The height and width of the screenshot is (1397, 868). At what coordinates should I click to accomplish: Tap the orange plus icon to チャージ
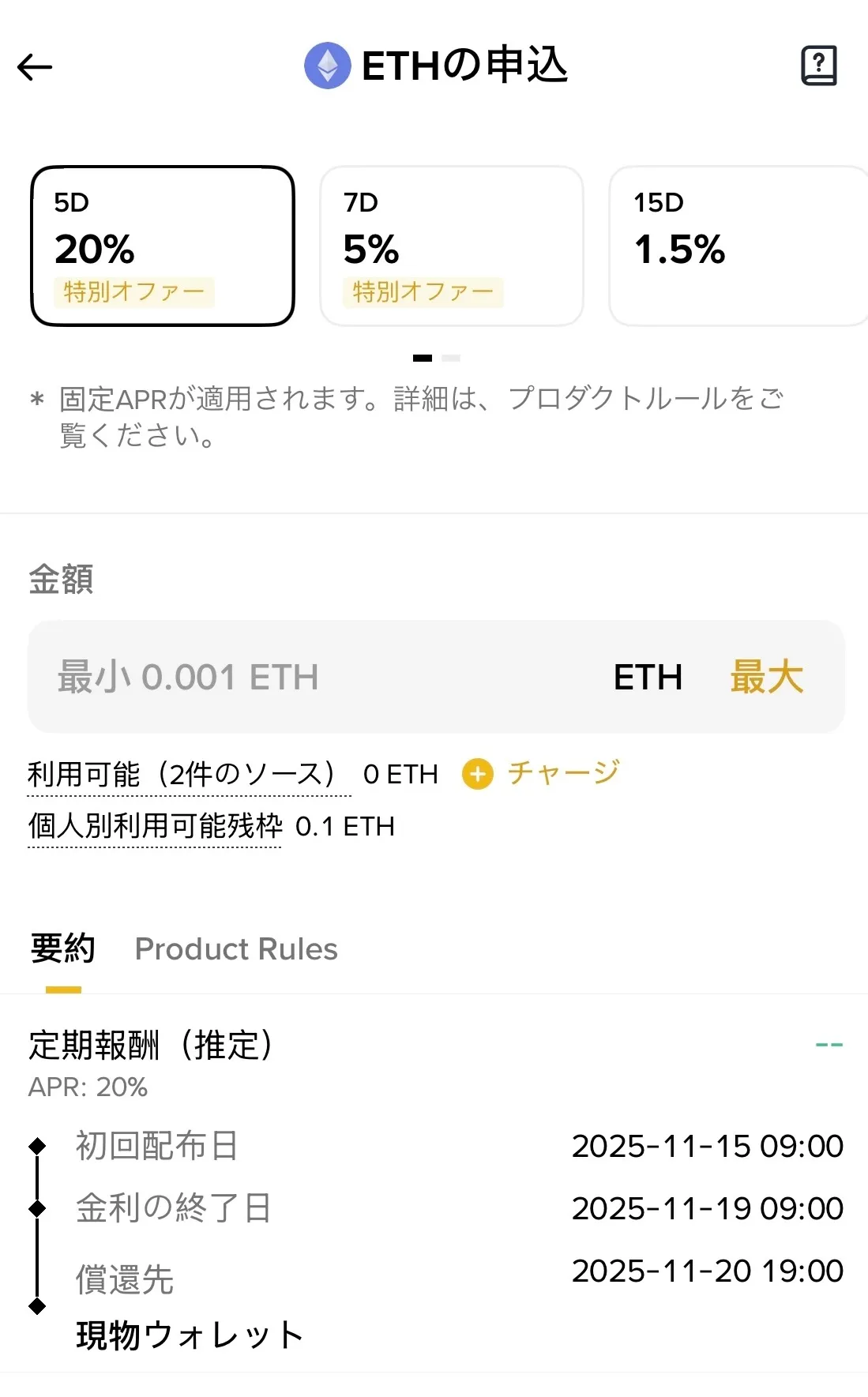click(478, 774)
